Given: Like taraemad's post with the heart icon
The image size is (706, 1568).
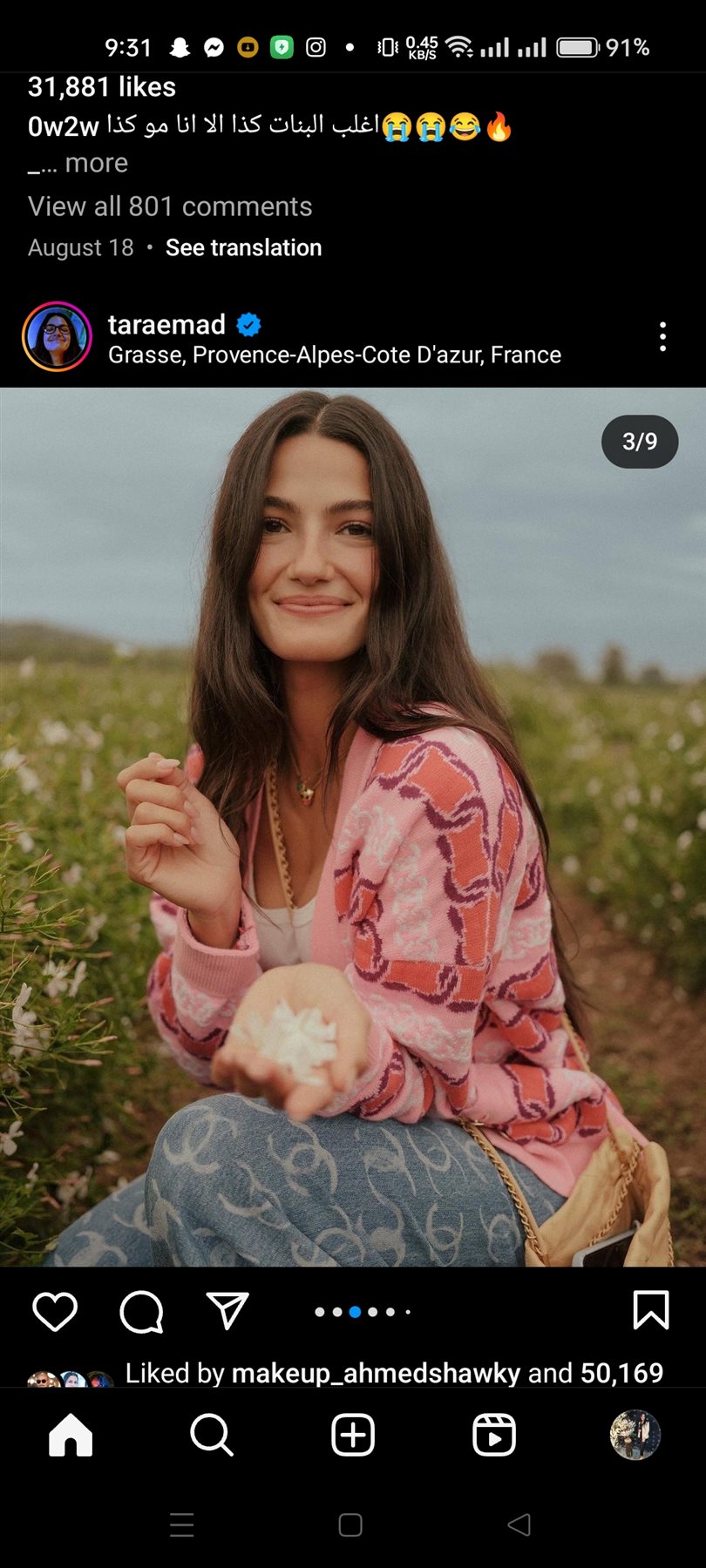Looking at the screenshot, I should pos(55,1311).
